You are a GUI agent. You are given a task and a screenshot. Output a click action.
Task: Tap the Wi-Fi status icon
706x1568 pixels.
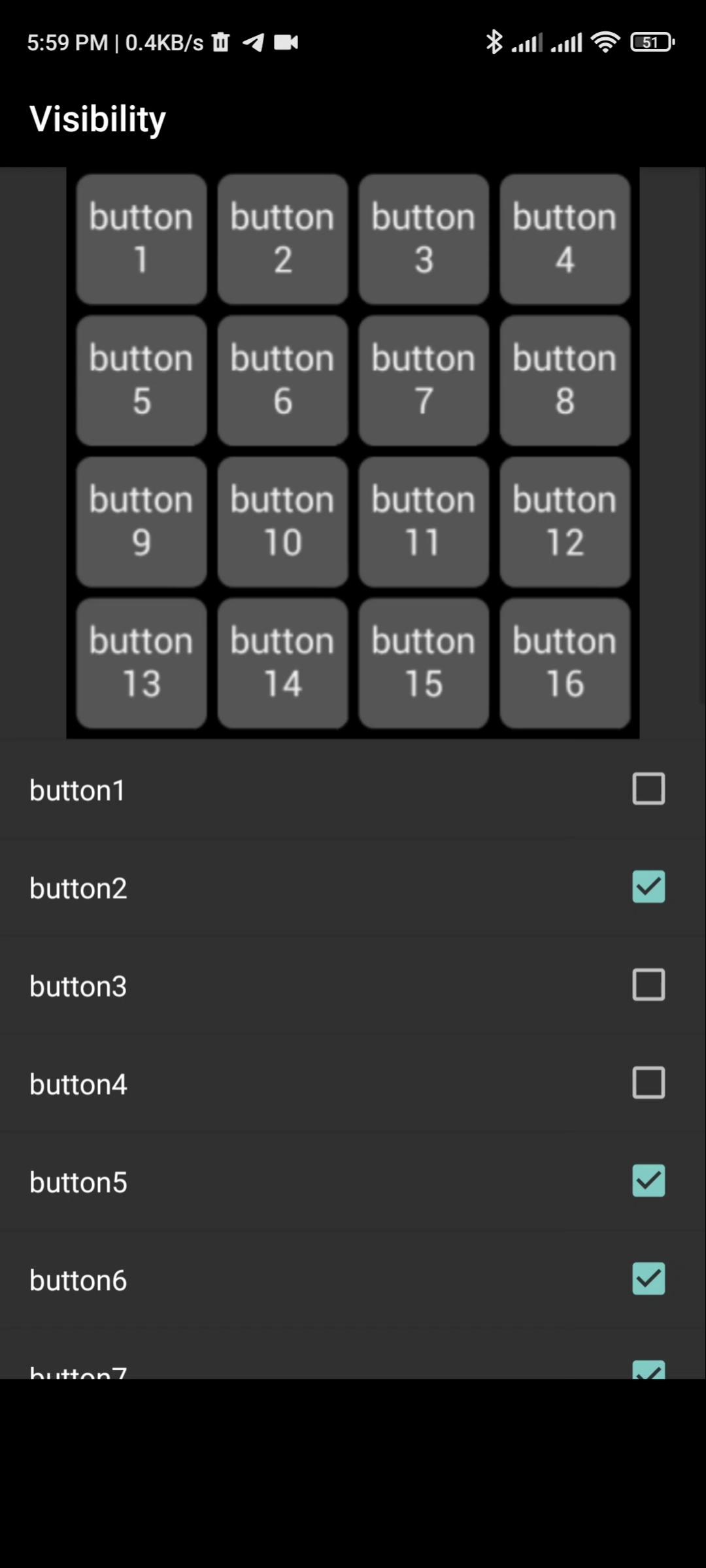click(605, 42)
